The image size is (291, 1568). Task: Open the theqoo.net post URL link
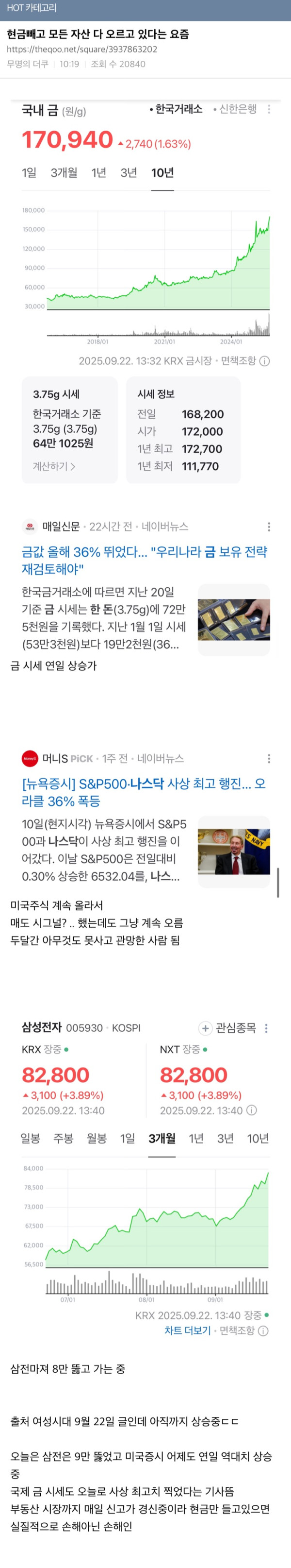coord(82,50)
